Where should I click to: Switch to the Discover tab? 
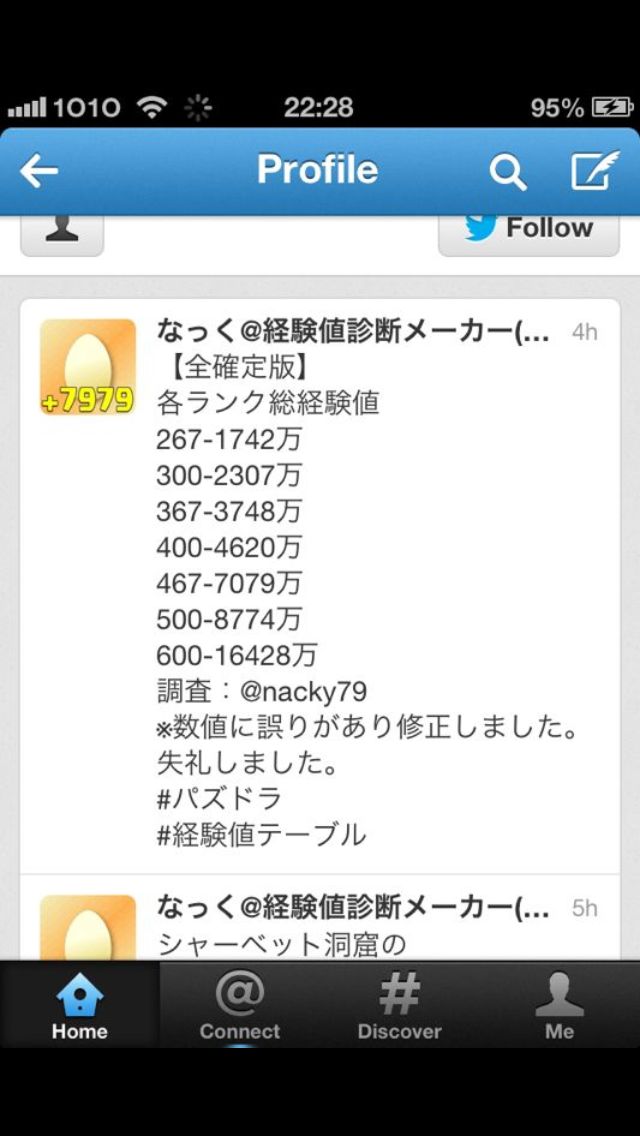point(399,1006)
